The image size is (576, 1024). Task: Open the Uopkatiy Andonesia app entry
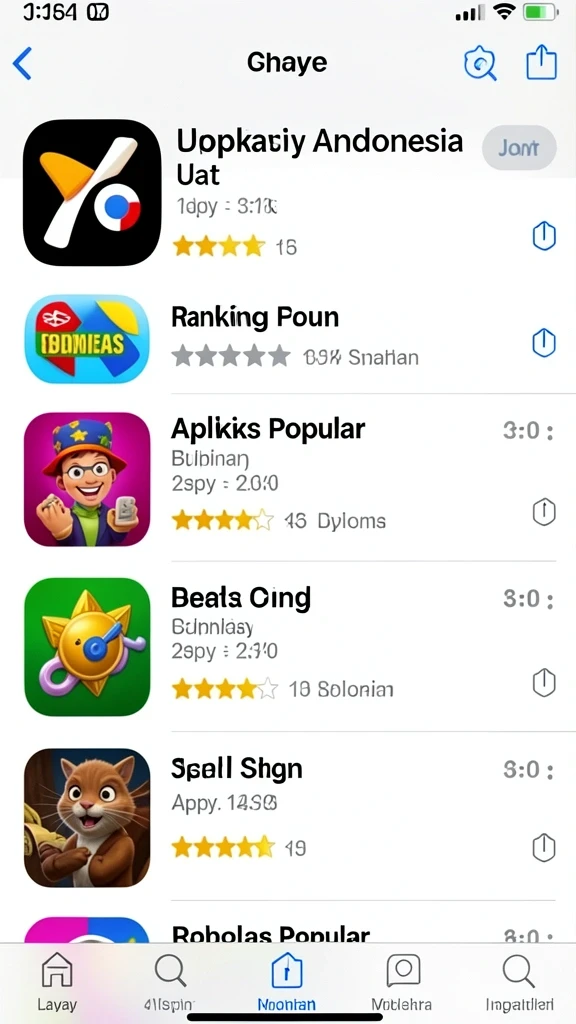point(288,193)
